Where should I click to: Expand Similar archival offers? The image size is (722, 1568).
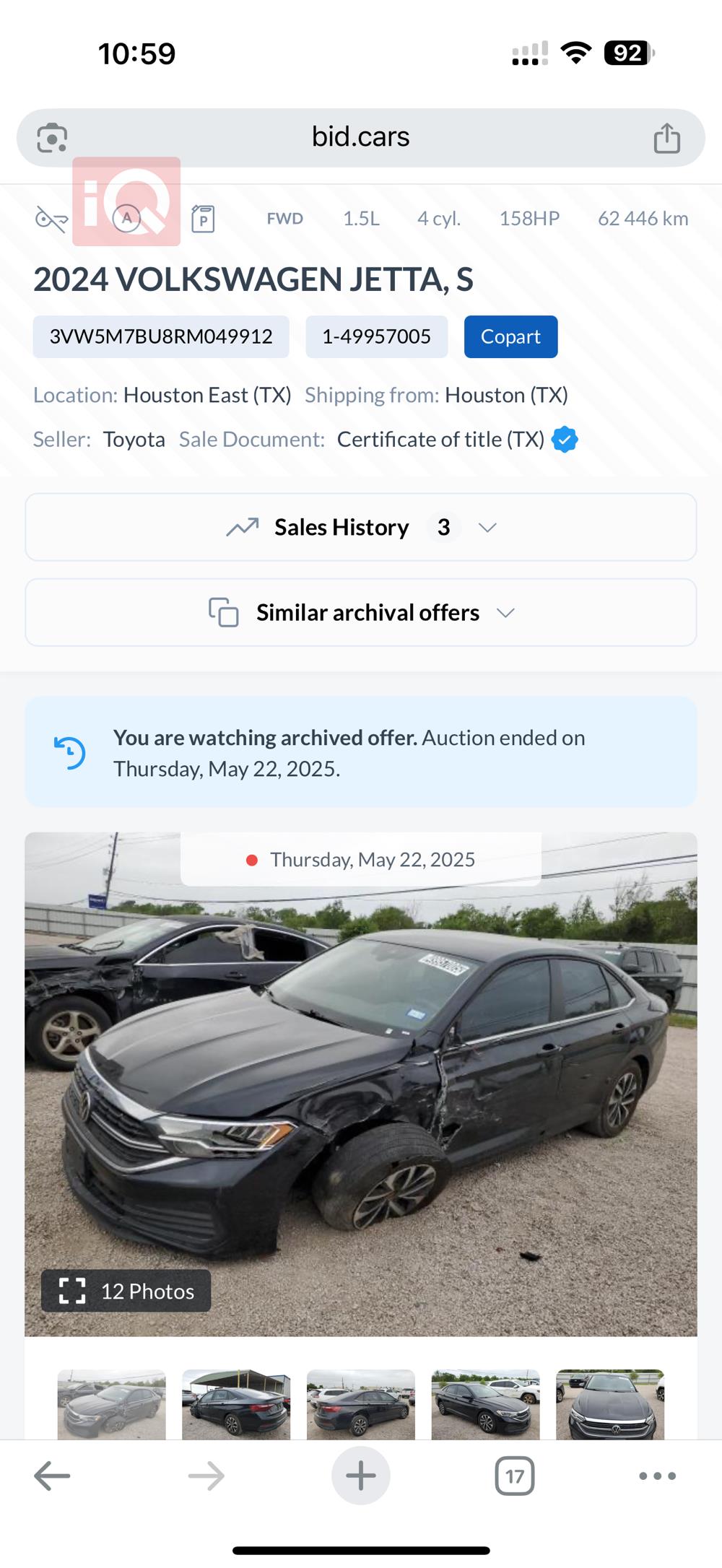click(x=361, y=612)
